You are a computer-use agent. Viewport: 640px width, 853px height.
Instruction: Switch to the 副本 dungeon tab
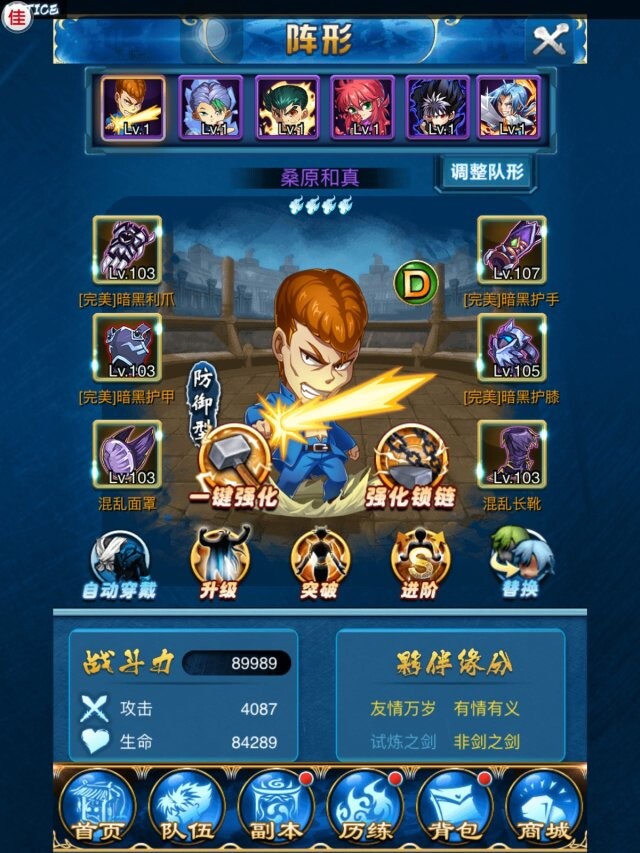click(x=276, y=807)
